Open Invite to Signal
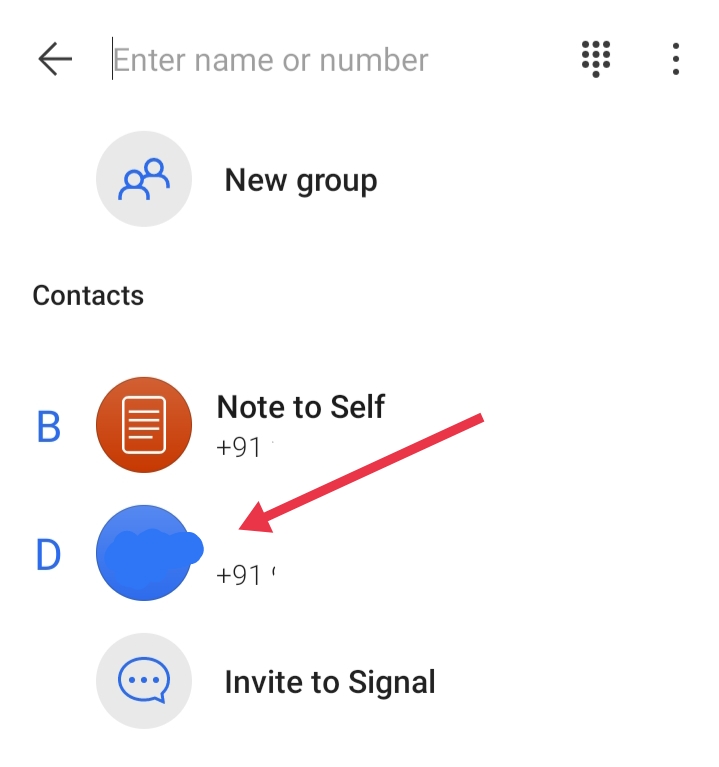Image resolution: width=719 pixels, height=767 pixels. [329, 682]
